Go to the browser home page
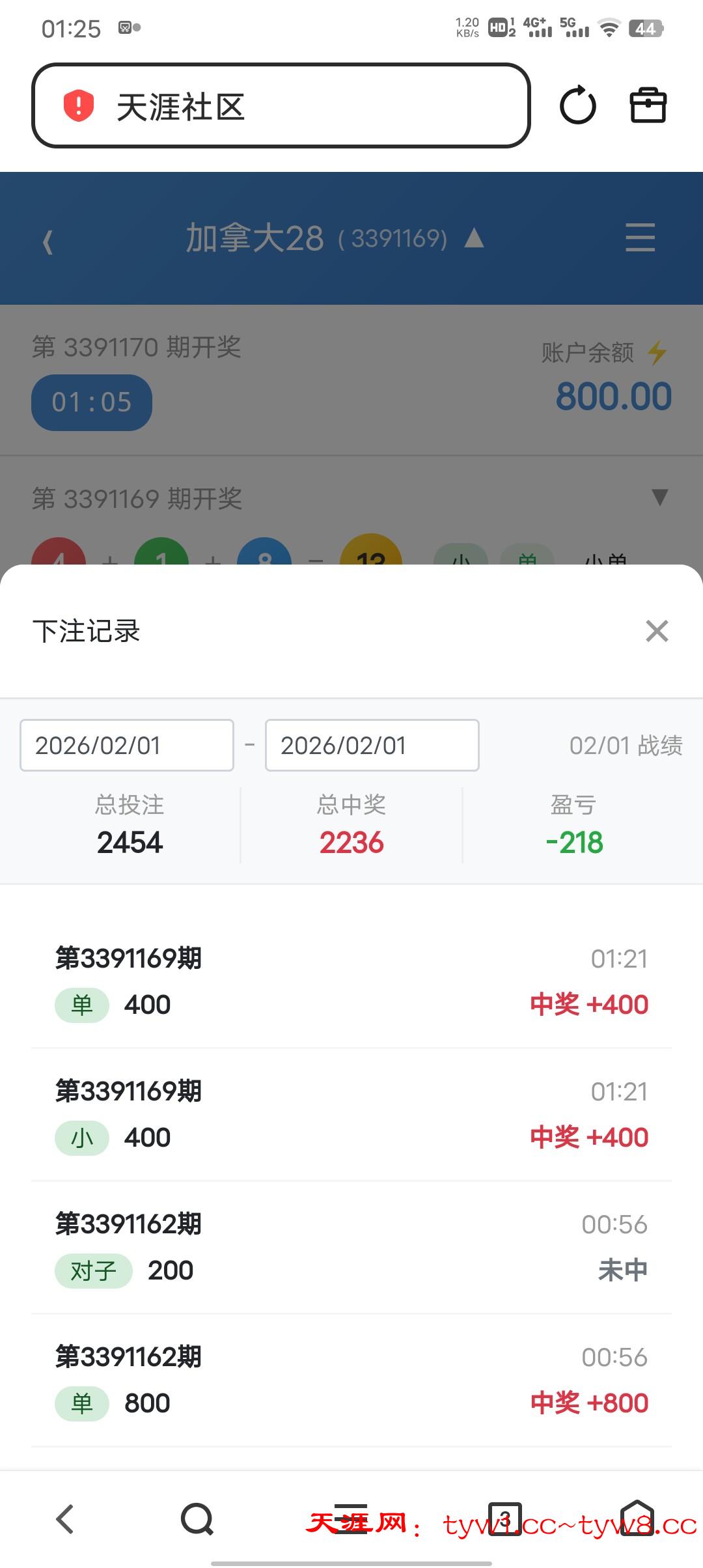 point(637,1519)
